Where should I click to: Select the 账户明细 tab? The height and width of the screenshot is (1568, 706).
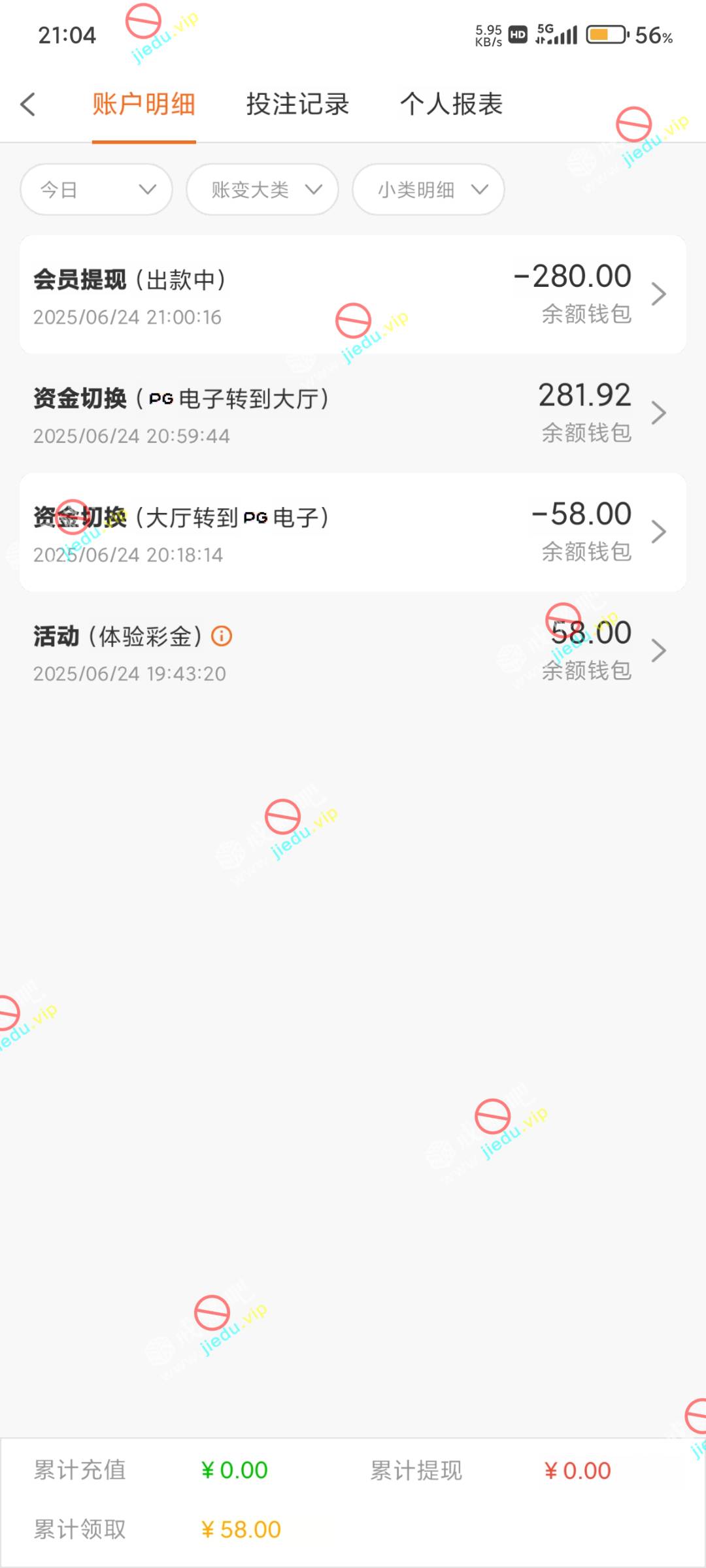tap(144, 105)
